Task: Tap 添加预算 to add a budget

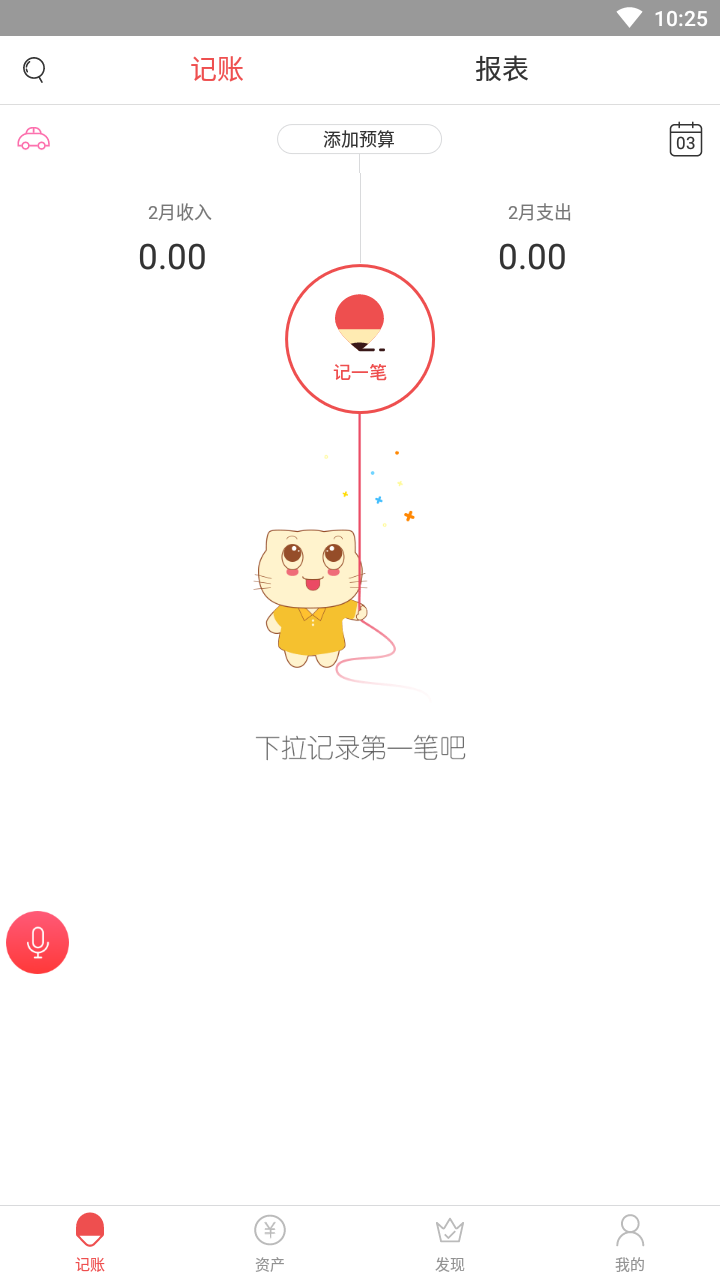Action: coord(359,139)
